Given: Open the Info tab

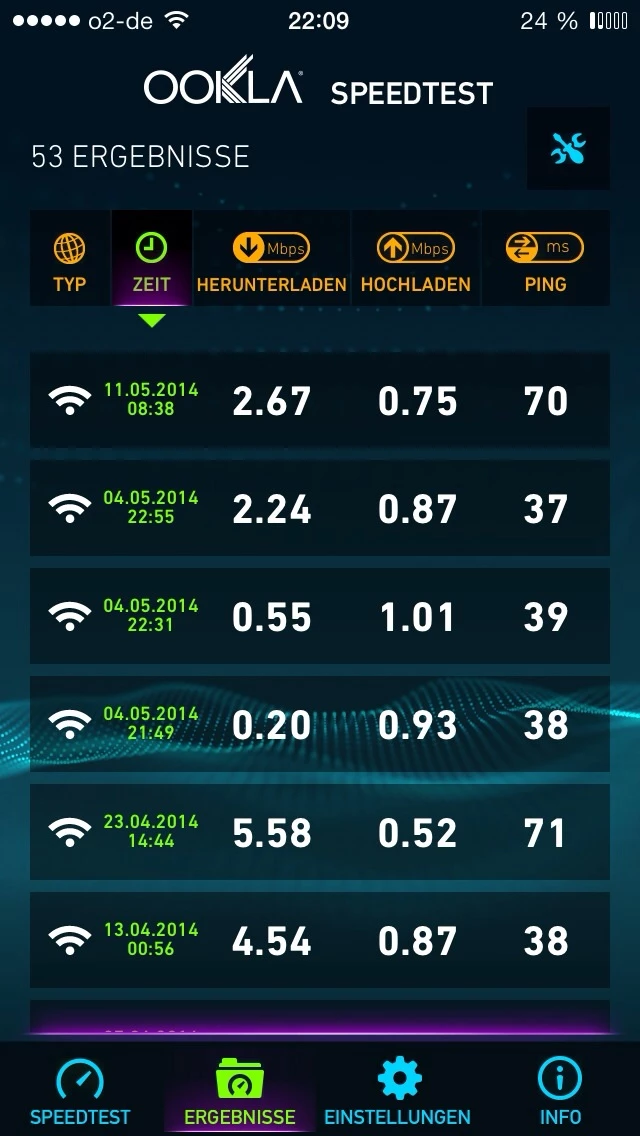Looking at the screenshot, I should pyautogui.click(x=560, y=1090).
